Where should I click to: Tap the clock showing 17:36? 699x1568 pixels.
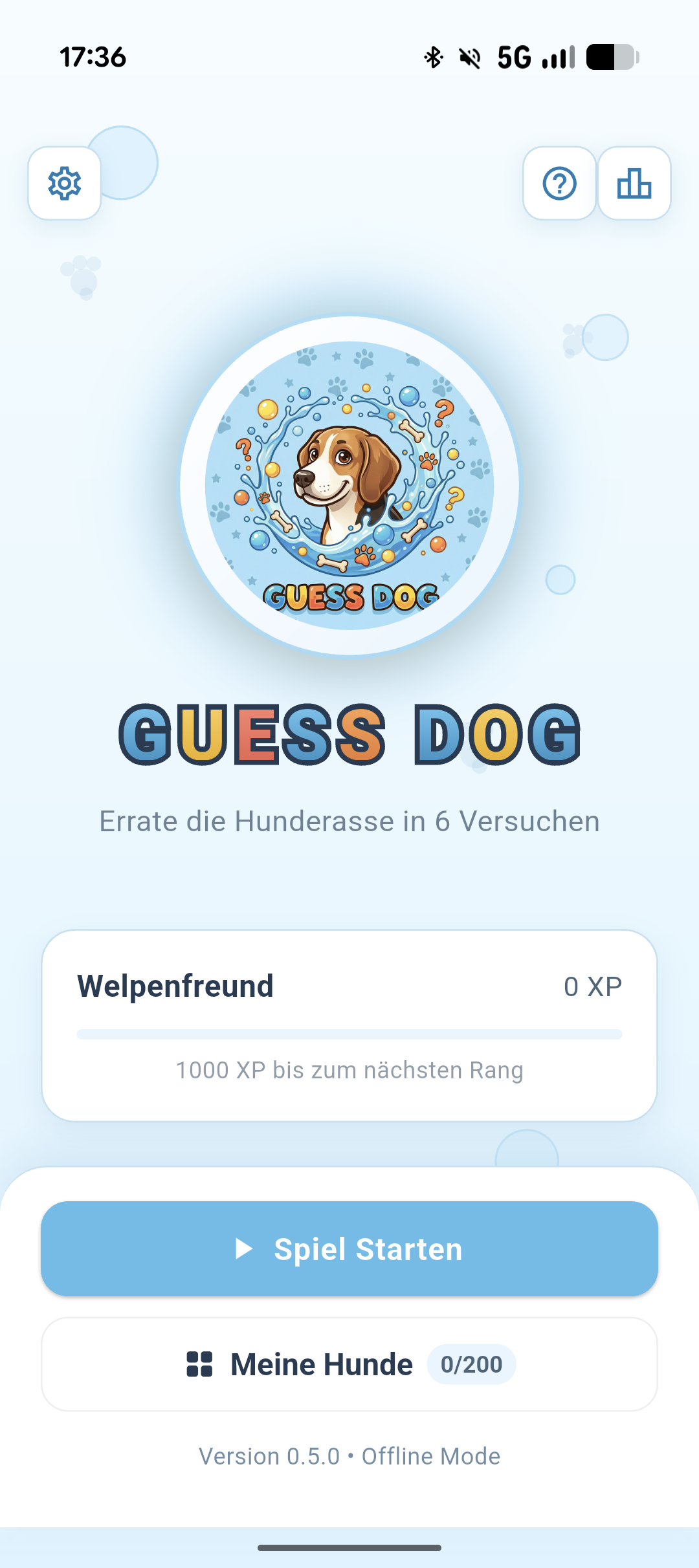[x=93, y=57]
